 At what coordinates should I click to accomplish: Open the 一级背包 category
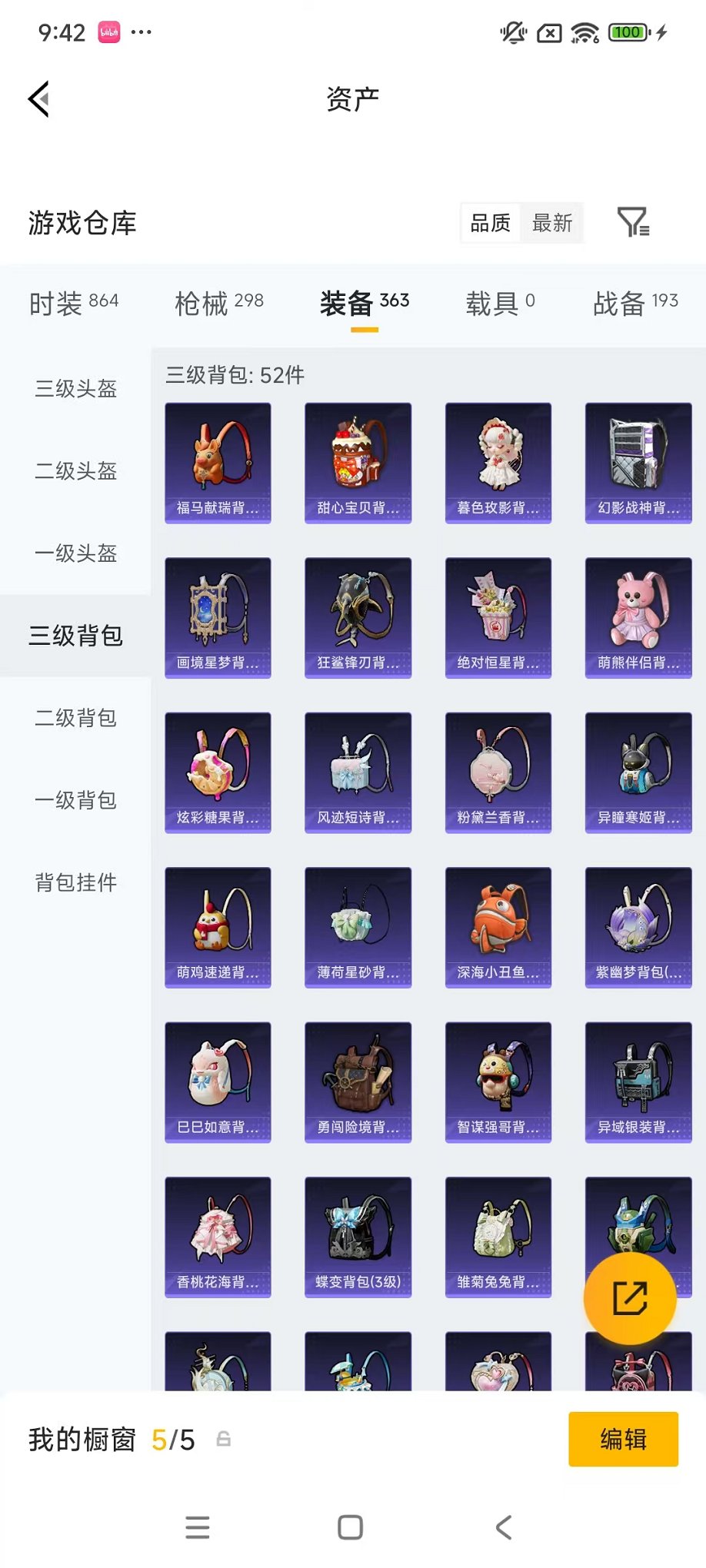click(74, 801)
